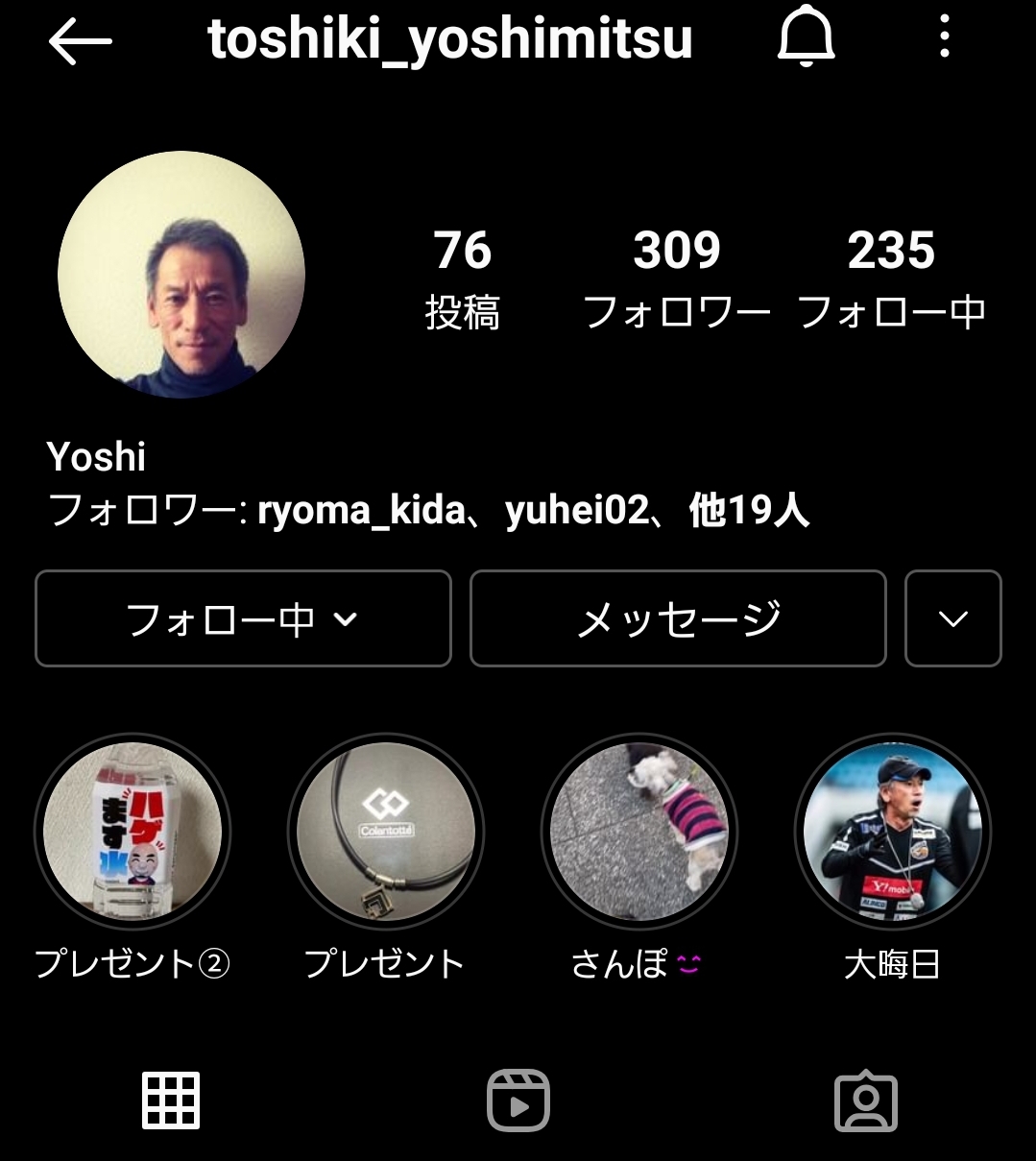
Task: Tap the メッセージ button
Action: tap(678, 618)
